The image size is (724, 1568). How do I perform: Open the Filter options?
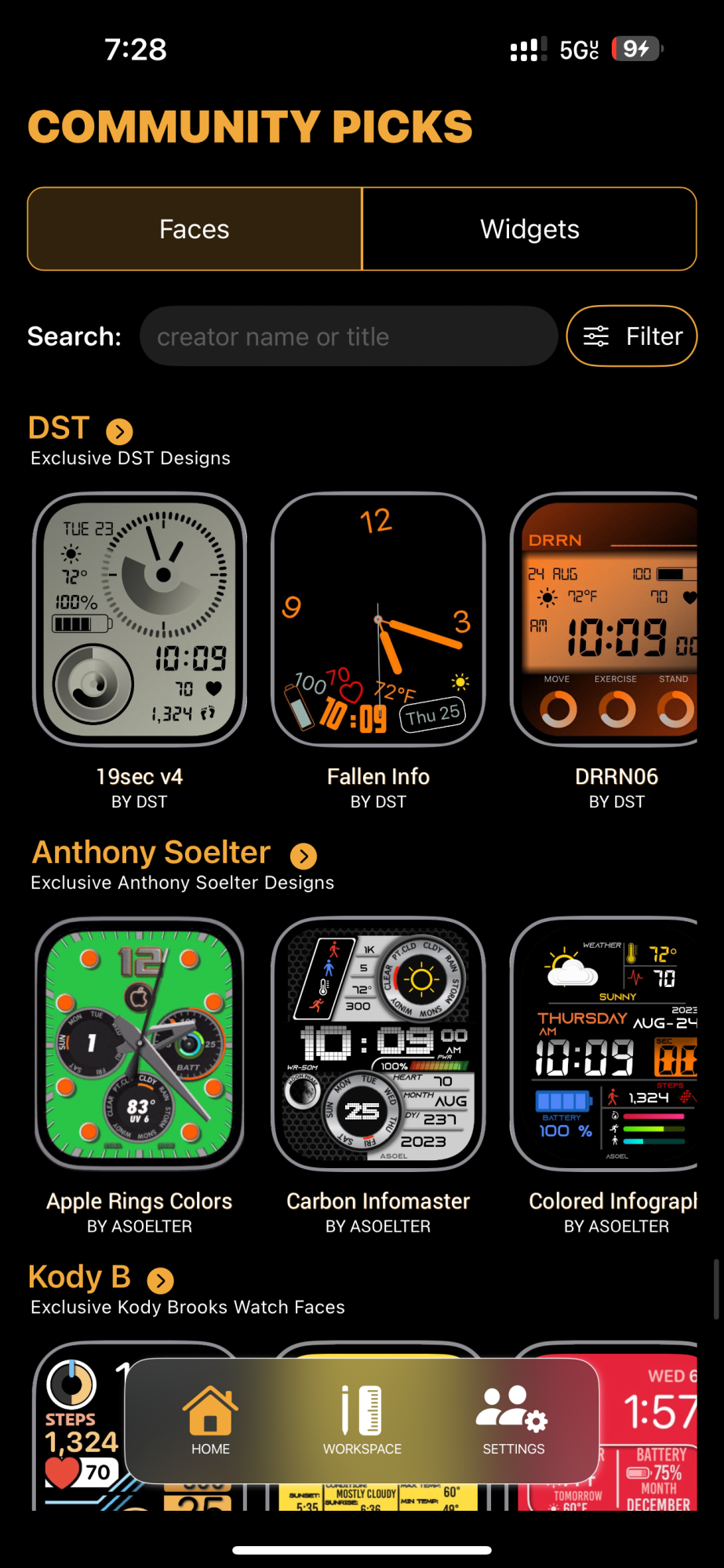coord(631,336)
